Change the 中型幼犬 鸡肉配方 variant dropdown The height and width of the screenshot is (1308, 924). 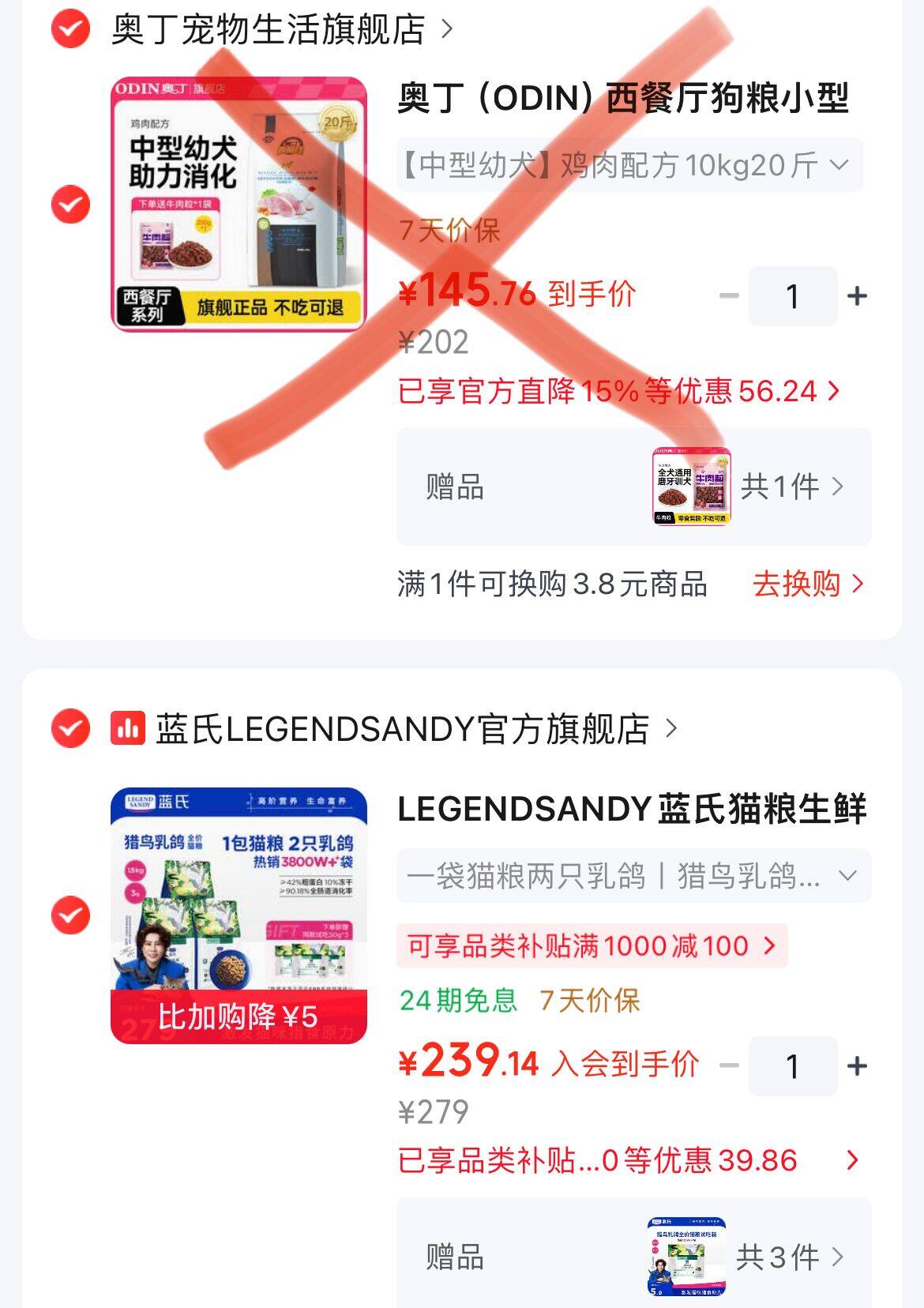tap(629, 165)
